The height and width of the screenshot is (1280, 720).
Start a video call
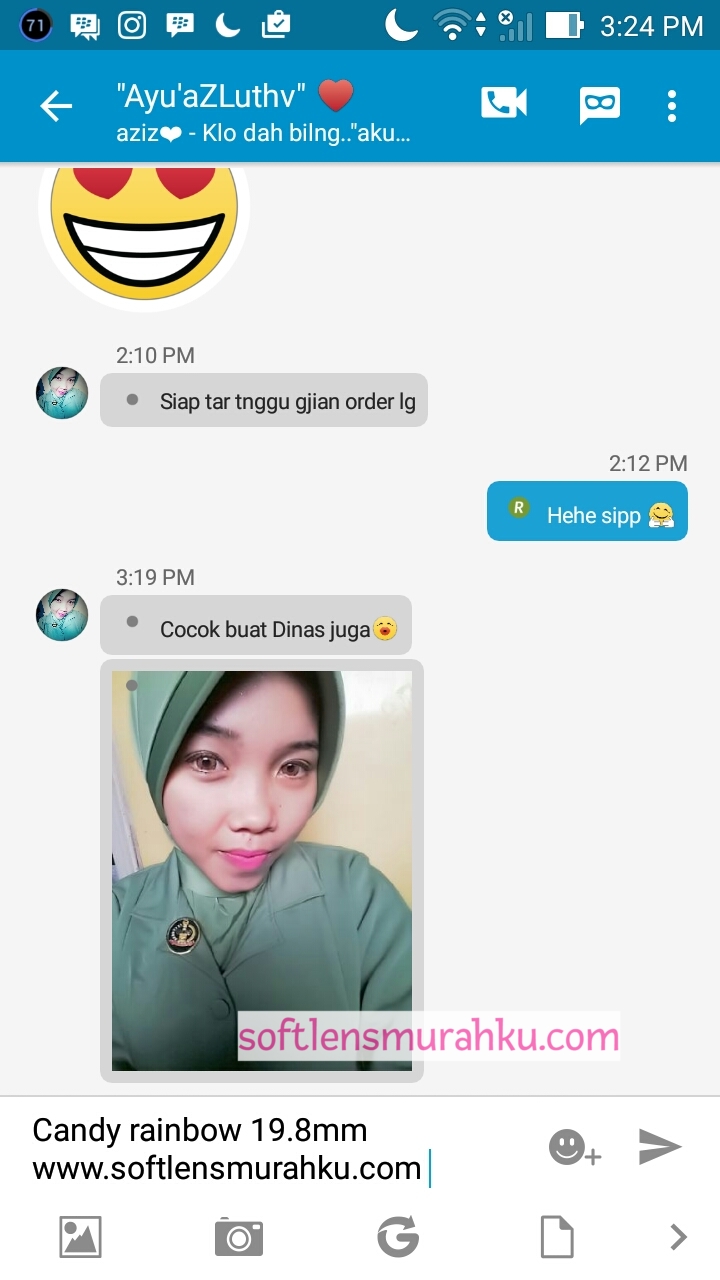point(504,104)
